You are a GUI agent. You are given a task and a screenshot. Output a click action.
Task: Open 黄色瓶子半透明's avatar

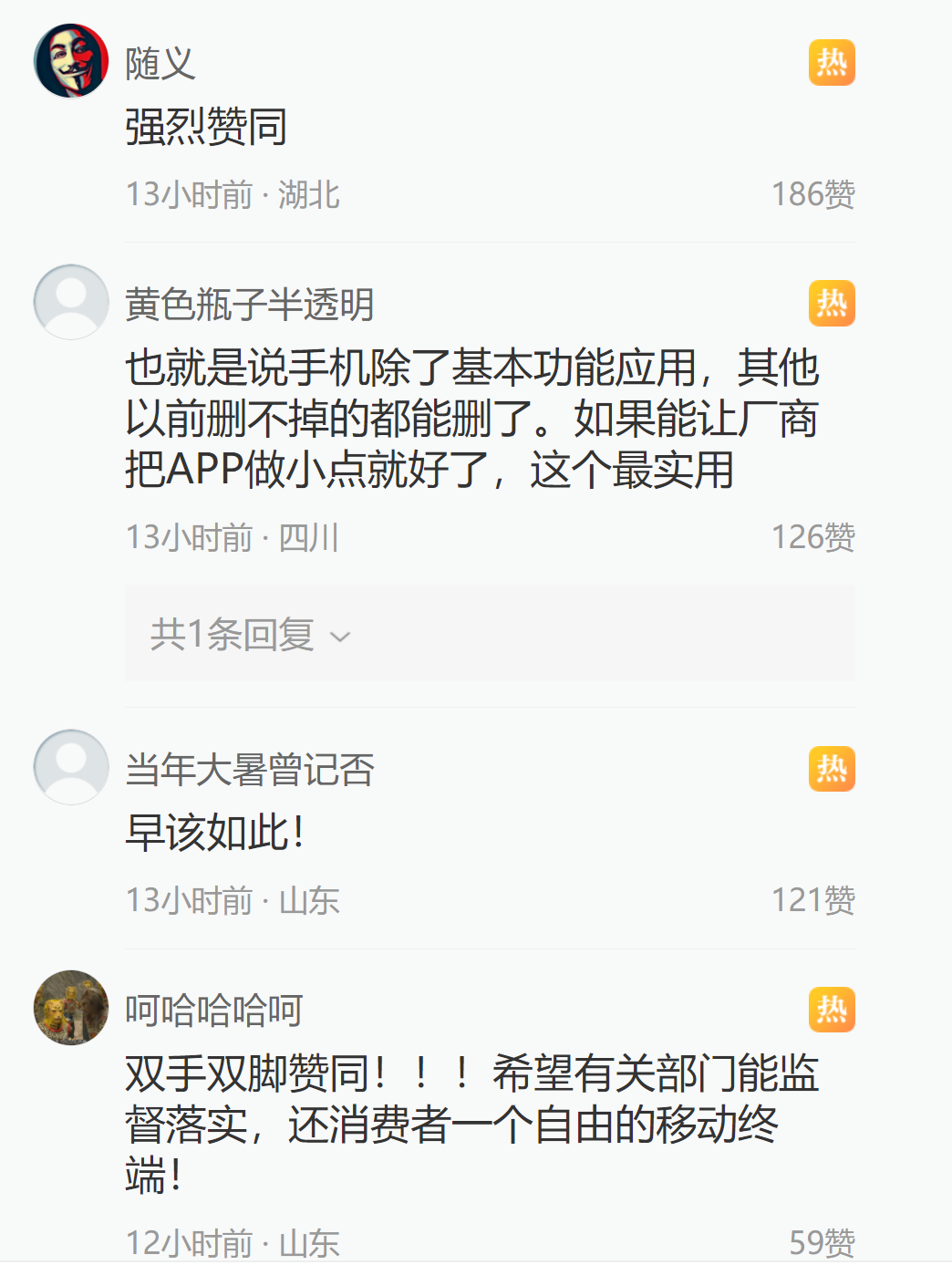pyautogui.click(x=71, y=302)
